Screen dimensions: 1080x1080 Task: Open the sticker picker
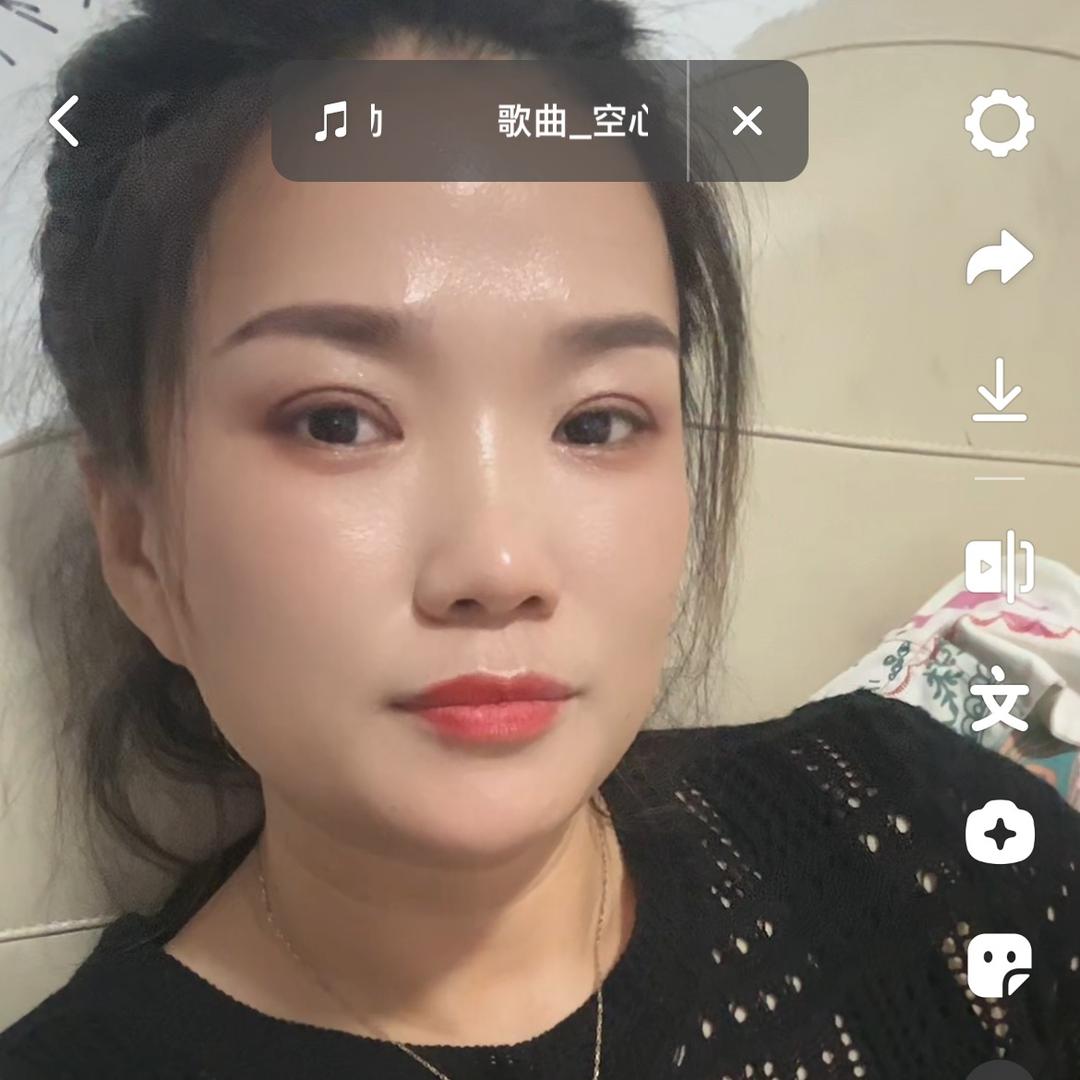(999, 964)
